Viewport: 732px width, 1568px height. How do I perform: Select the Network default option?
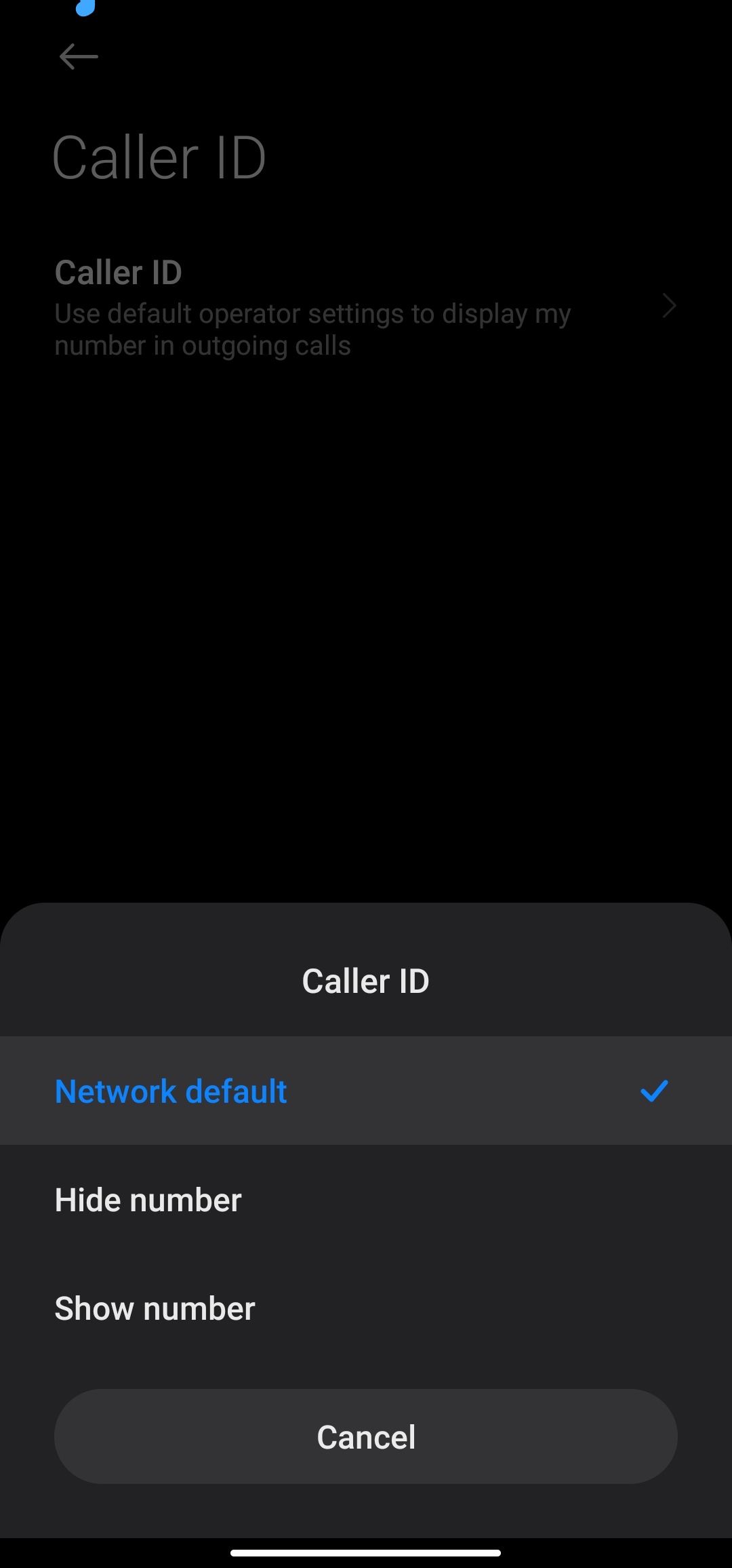click(x=366, y=1091)
